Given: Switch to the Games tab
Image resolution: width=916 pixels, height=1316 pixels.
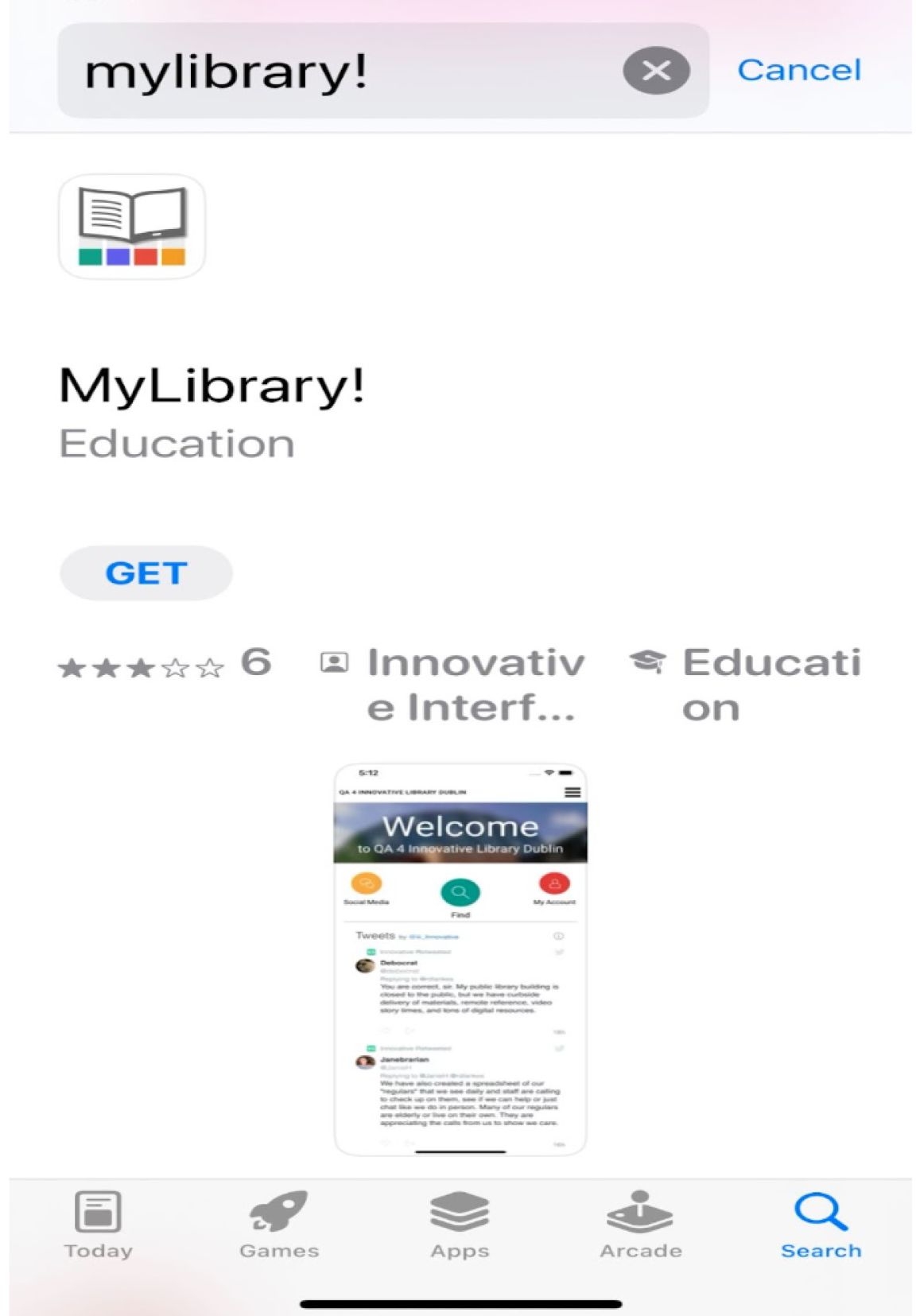Looking at the screenshot, I should point(279,1225).
